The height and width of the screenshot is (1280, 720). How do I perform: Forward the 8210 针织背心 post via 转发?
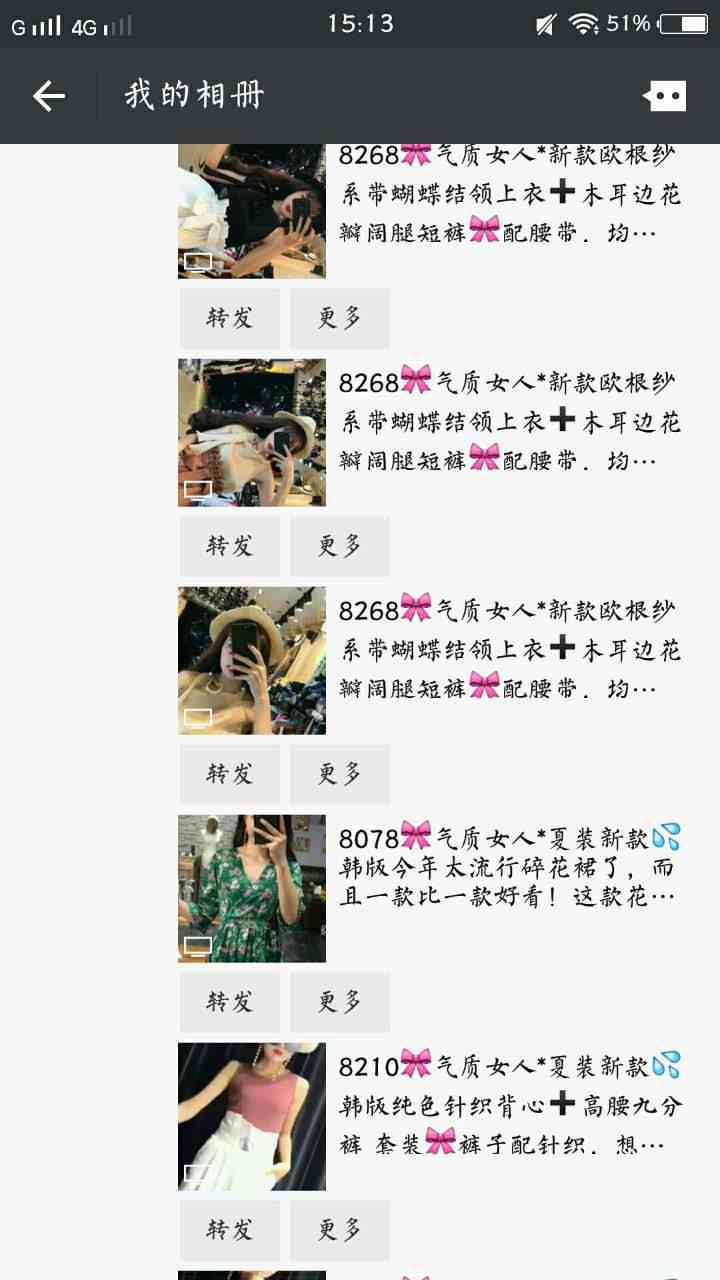[x=230, y=1229]
